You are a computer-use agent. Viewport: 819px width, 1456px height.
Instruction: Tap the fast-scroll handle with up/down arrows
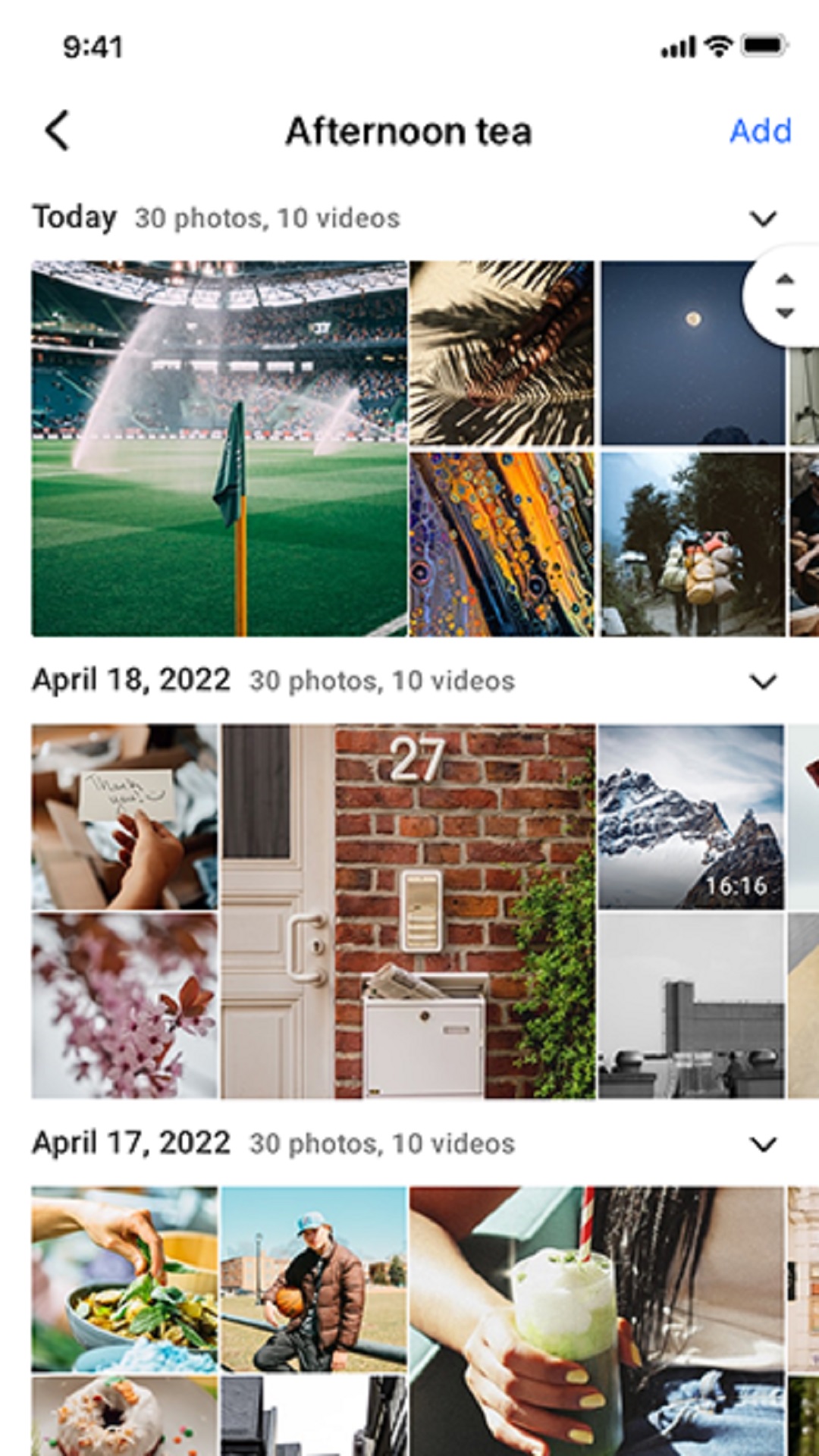coord(785,296)
